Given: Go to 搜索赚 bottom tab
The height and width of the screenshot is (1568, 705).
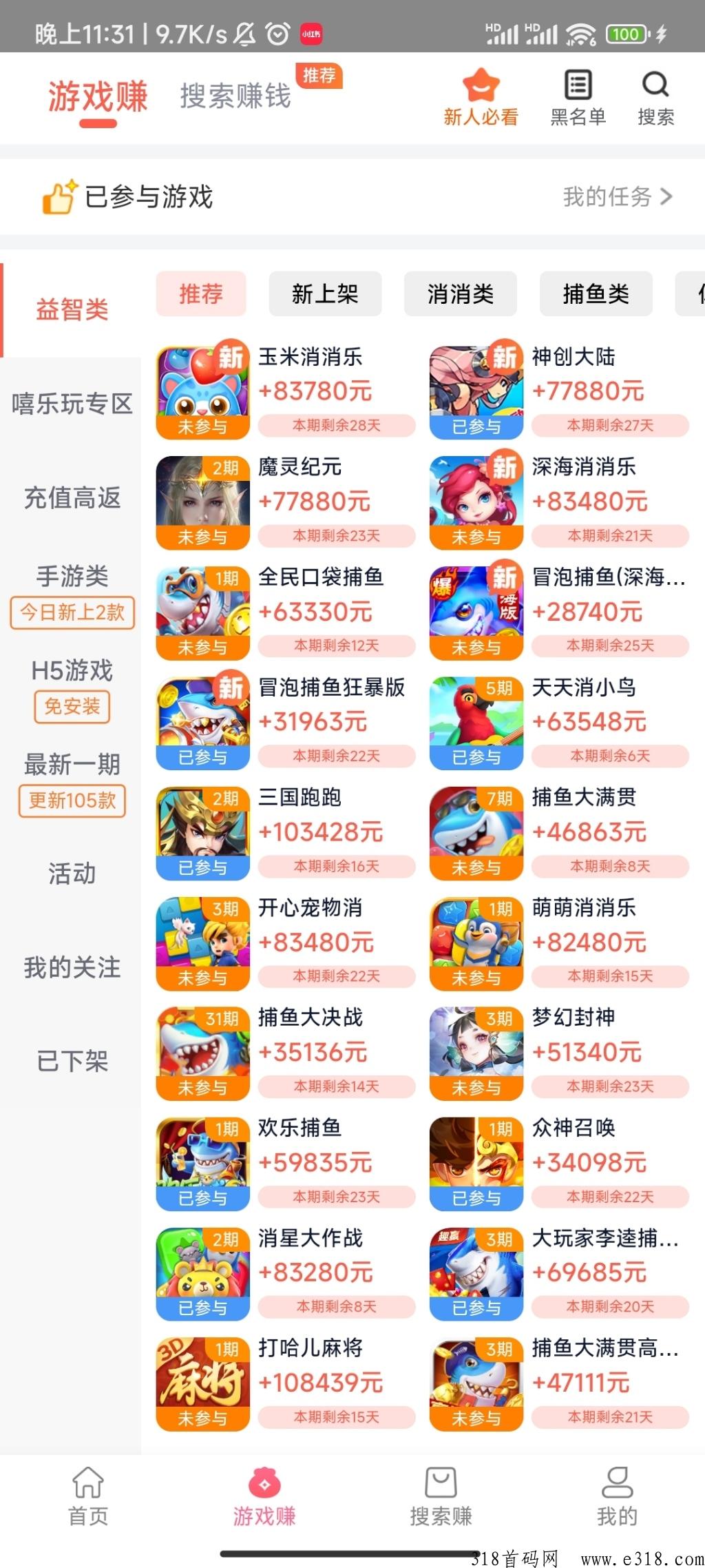Looking at the screenshot, I should coord(441,1495).
